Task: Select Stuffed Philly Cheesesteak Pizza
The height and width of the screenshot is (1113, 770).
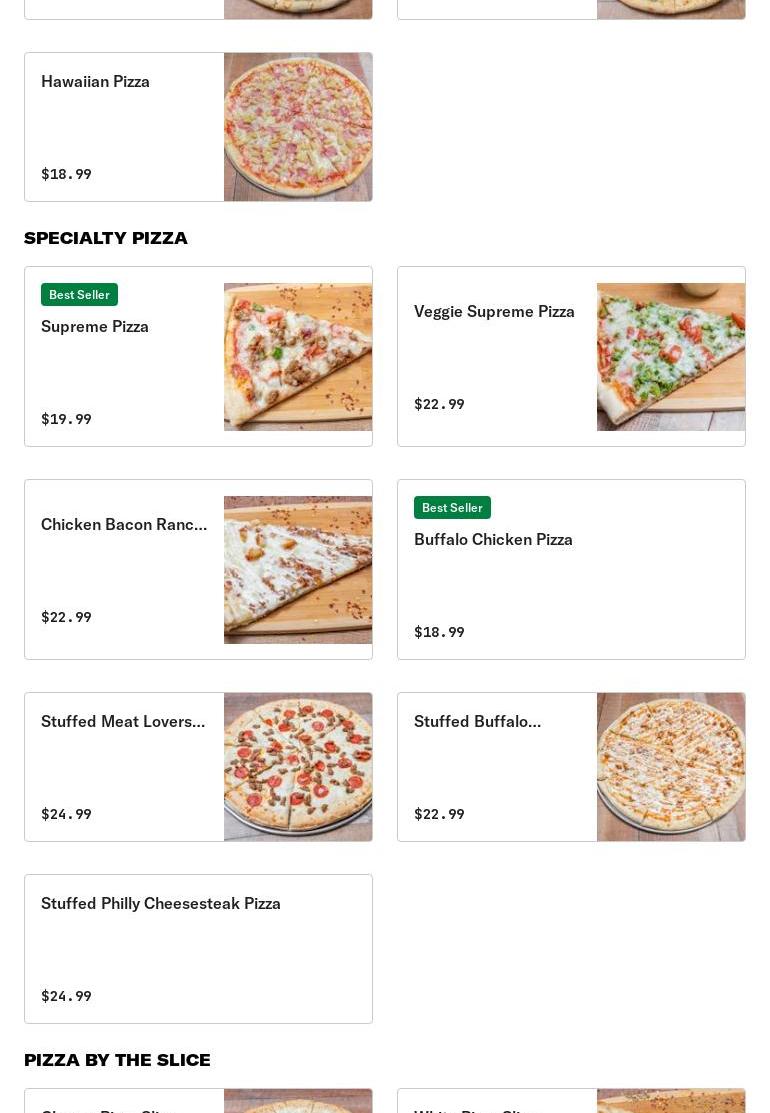Action: [x=198, y=949]
